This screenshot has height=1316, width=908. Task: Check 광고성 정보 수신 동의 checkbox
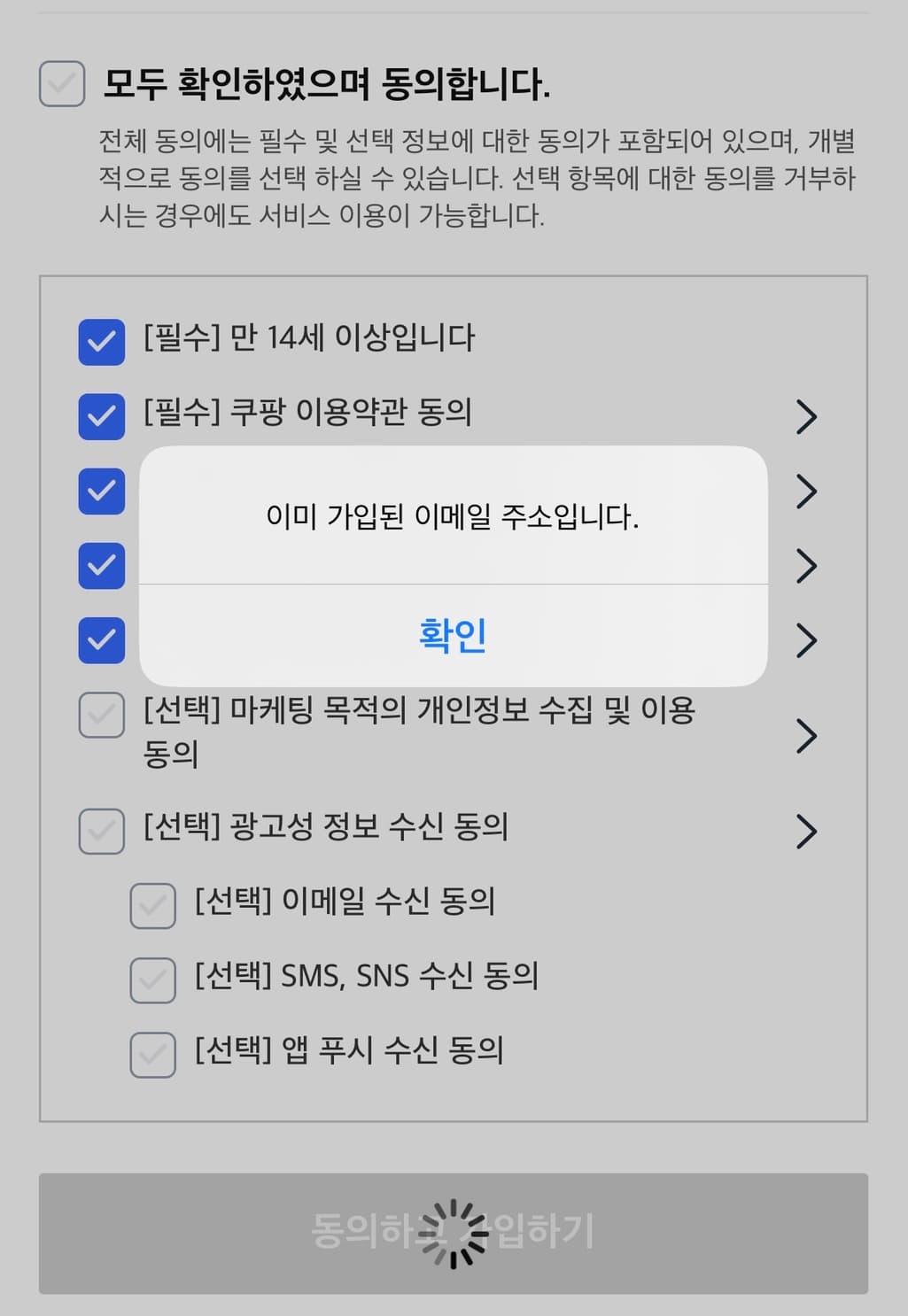coord(101,831)
